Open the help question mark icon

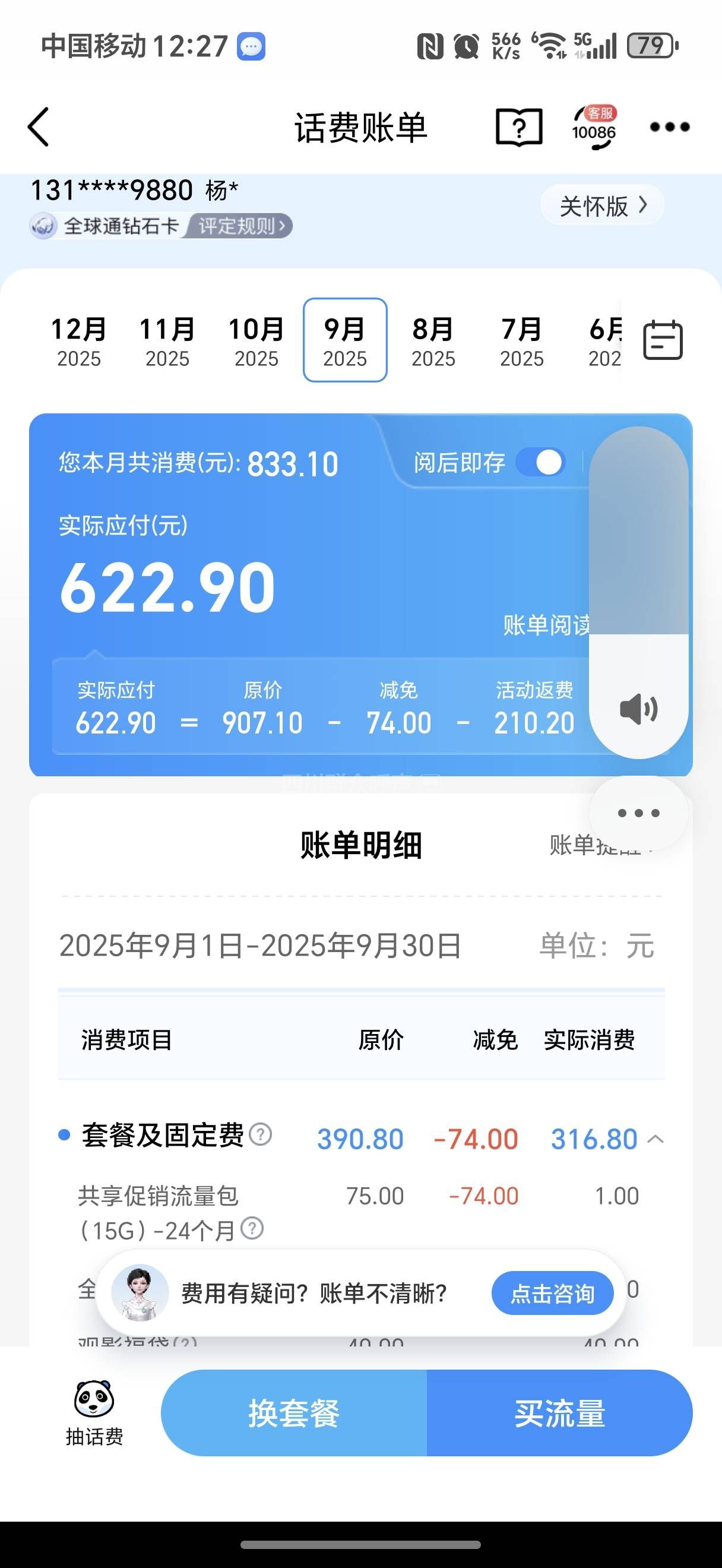coord(519,127)
